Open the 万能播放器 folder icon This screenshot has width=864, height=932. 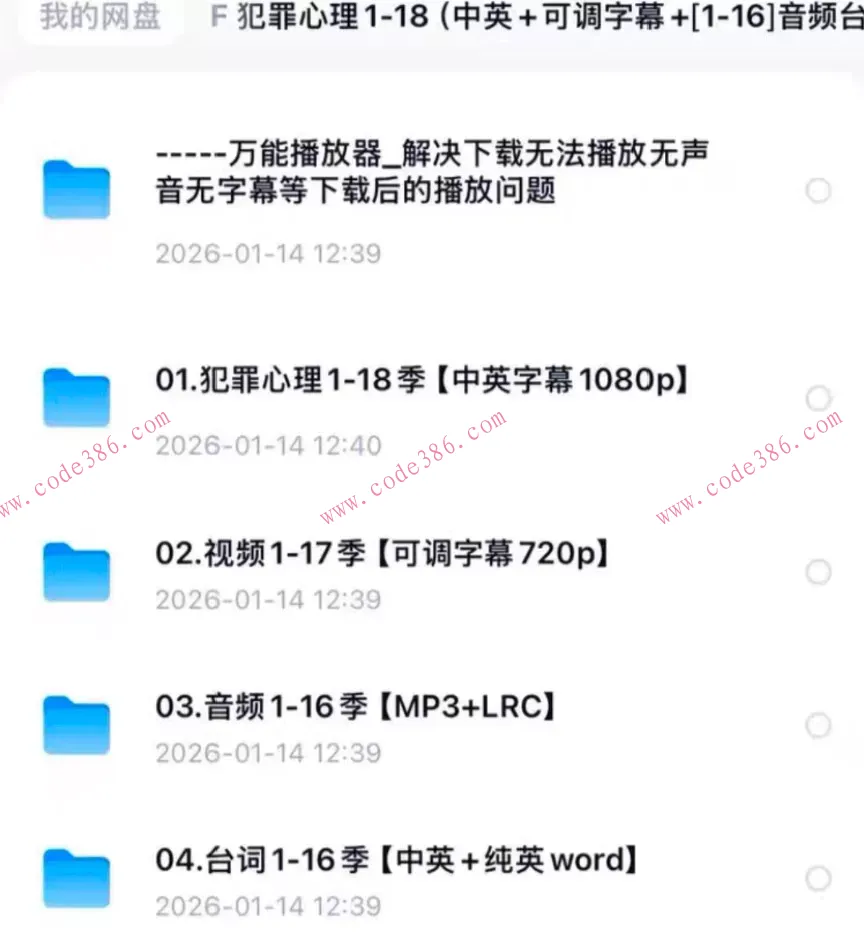coord(75,190)
